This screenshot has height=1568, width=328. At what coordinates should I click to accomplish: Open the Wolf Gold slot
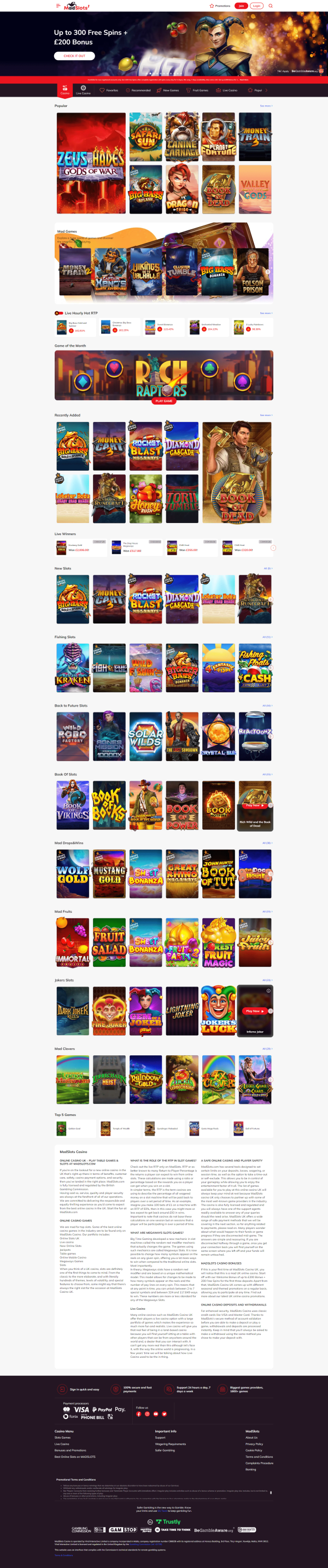pyautogui.click(x=73, y=874)
